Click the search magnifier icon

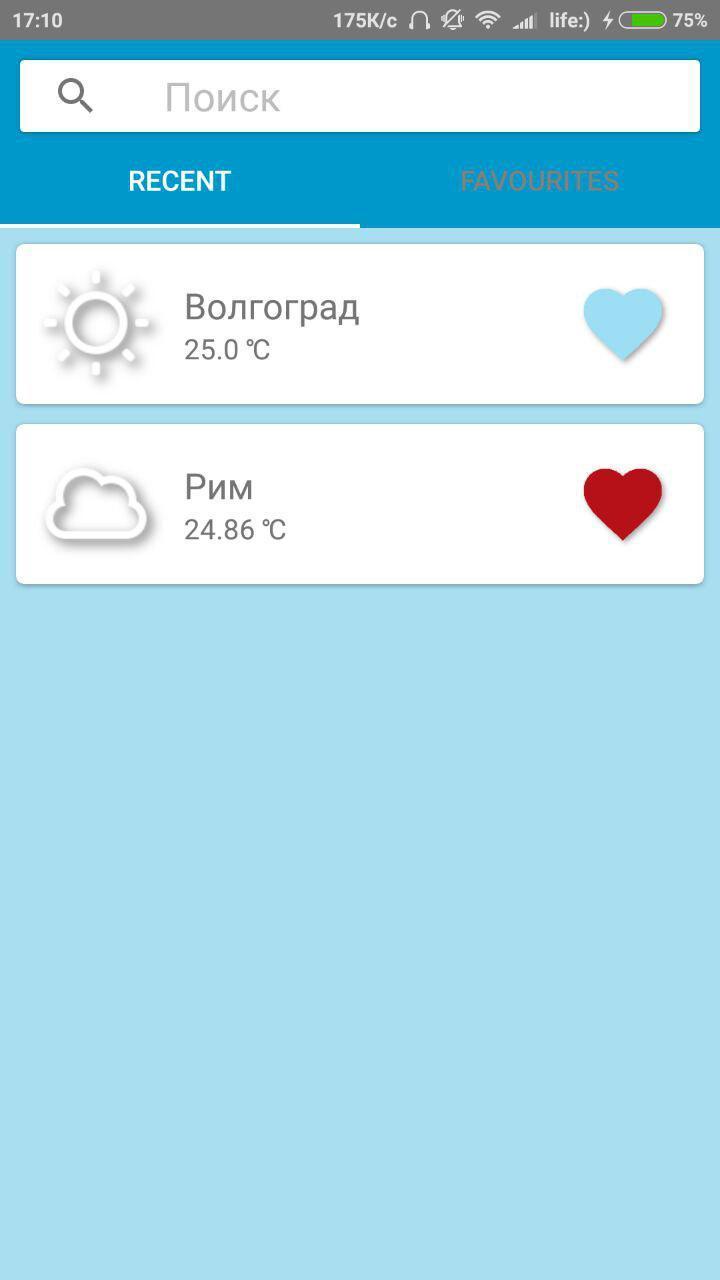point(75,95)
